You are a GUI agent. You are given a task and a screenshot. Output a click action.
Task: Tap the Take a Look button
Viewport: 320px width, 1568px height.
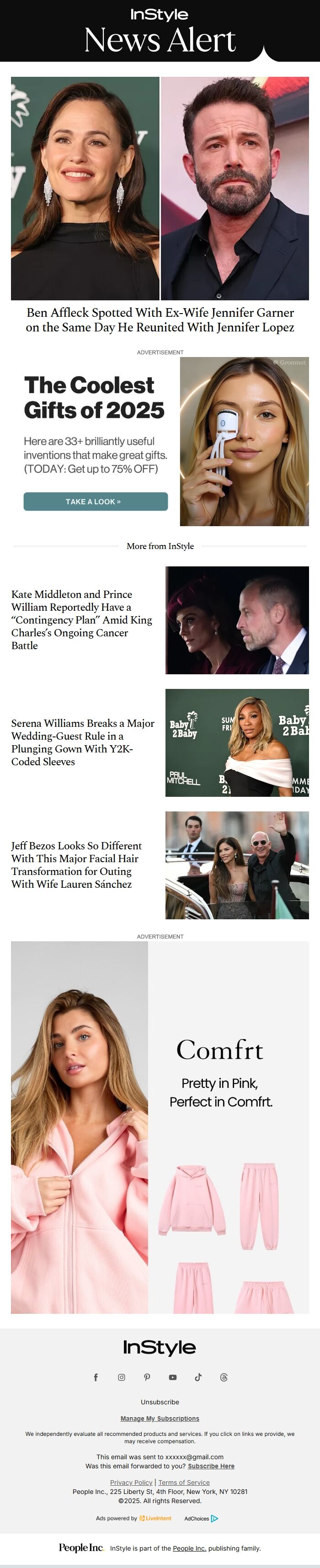point(96,501)
